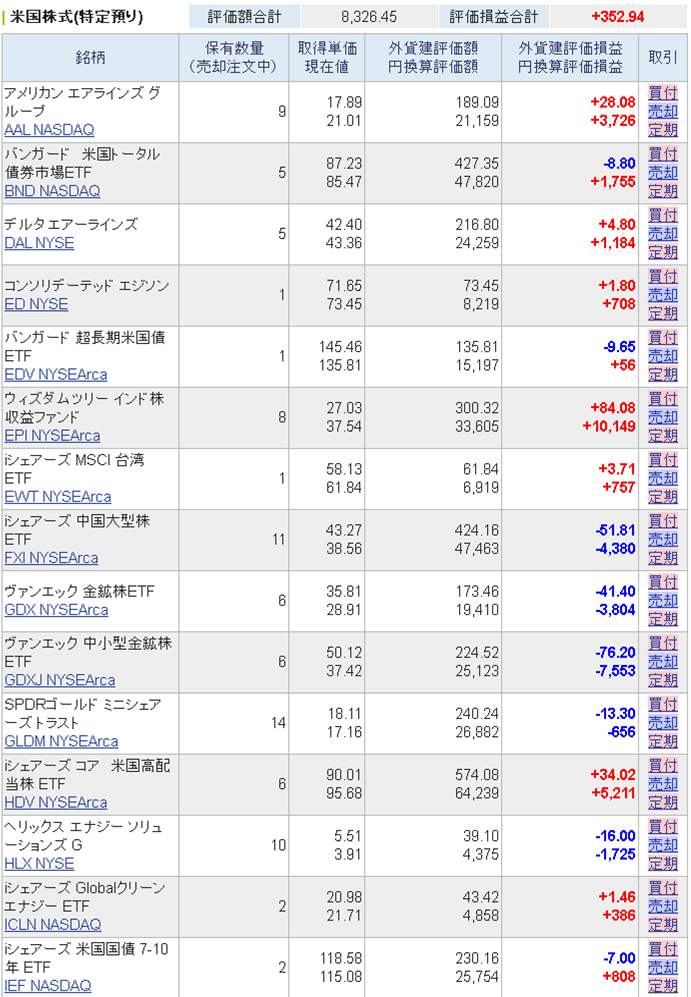Tap 売却 in the EPI row
Image resolution: width=691 pixels, height=997 pixels.
pos(662,417)
